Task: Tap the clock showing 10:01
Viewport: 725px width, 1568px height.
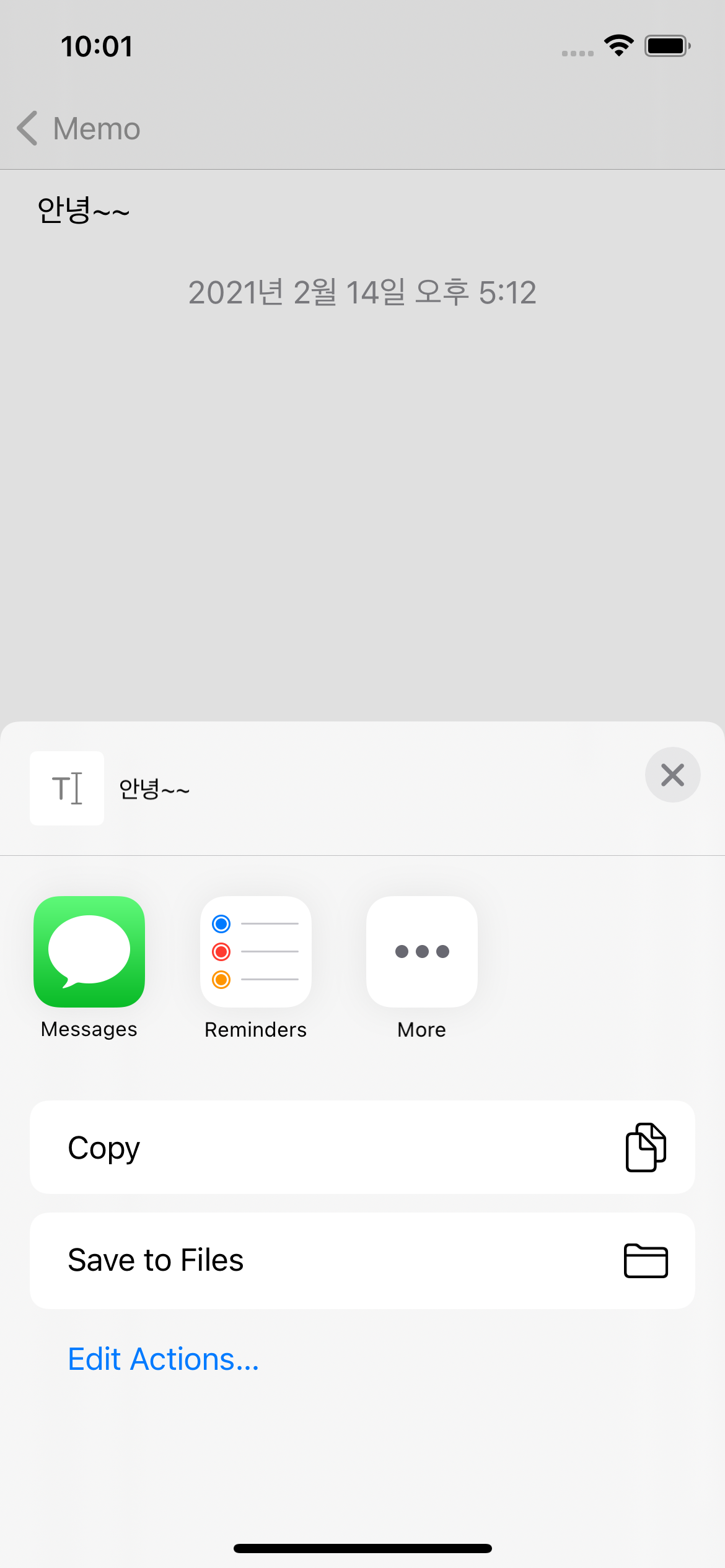Action: (x=96, y=45)
